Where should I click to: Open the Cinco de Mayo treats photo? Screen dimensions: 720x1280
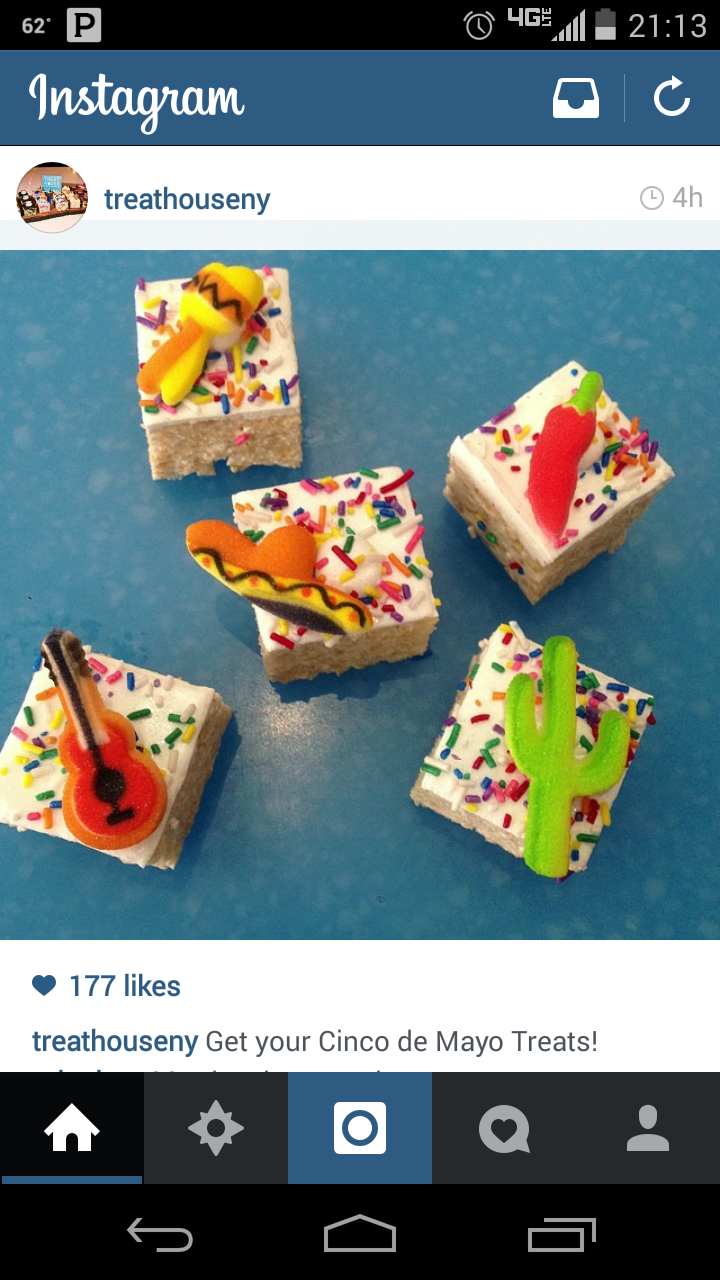point(360,594)
